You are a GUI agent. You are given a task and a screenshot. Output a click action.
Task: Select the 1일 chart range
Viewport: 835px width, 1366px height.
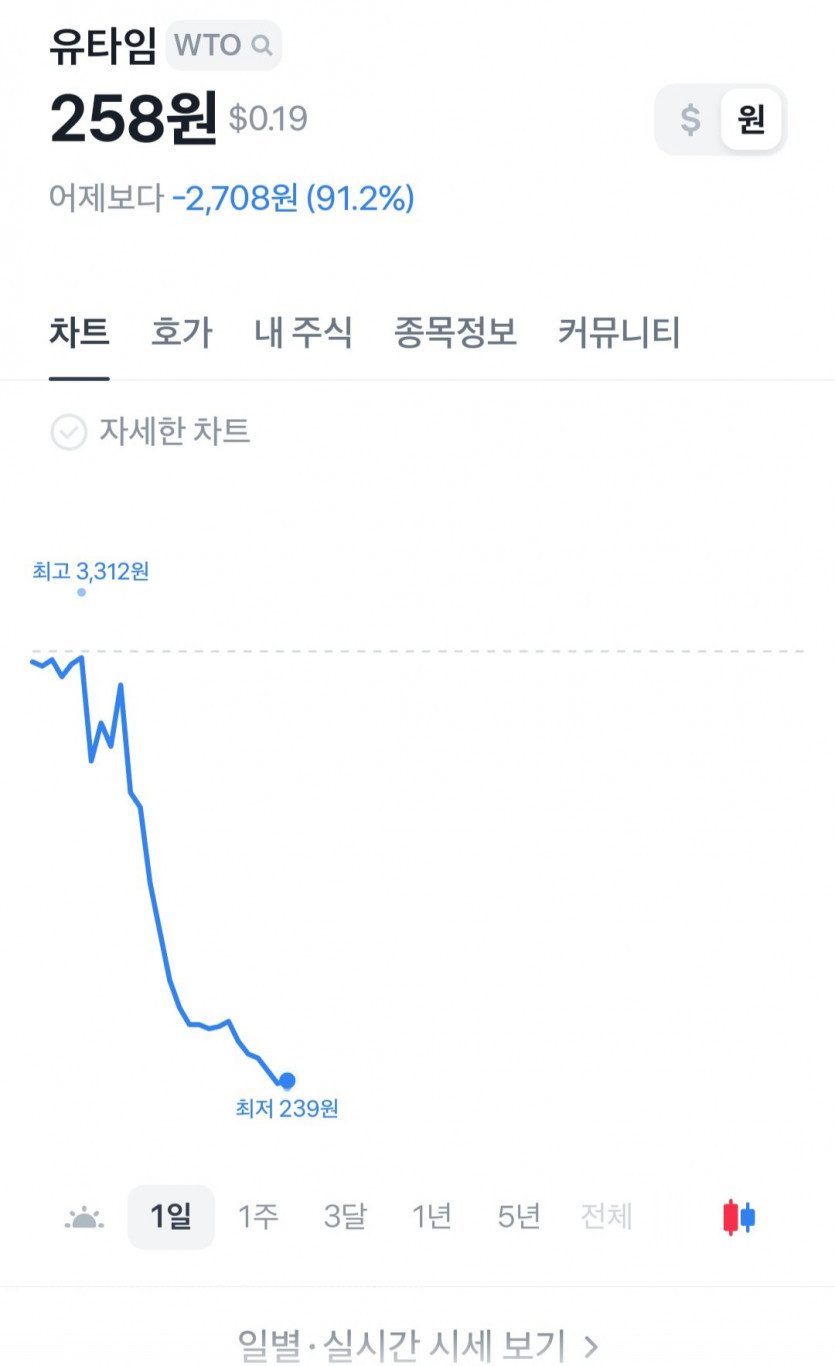point(171,1217)
